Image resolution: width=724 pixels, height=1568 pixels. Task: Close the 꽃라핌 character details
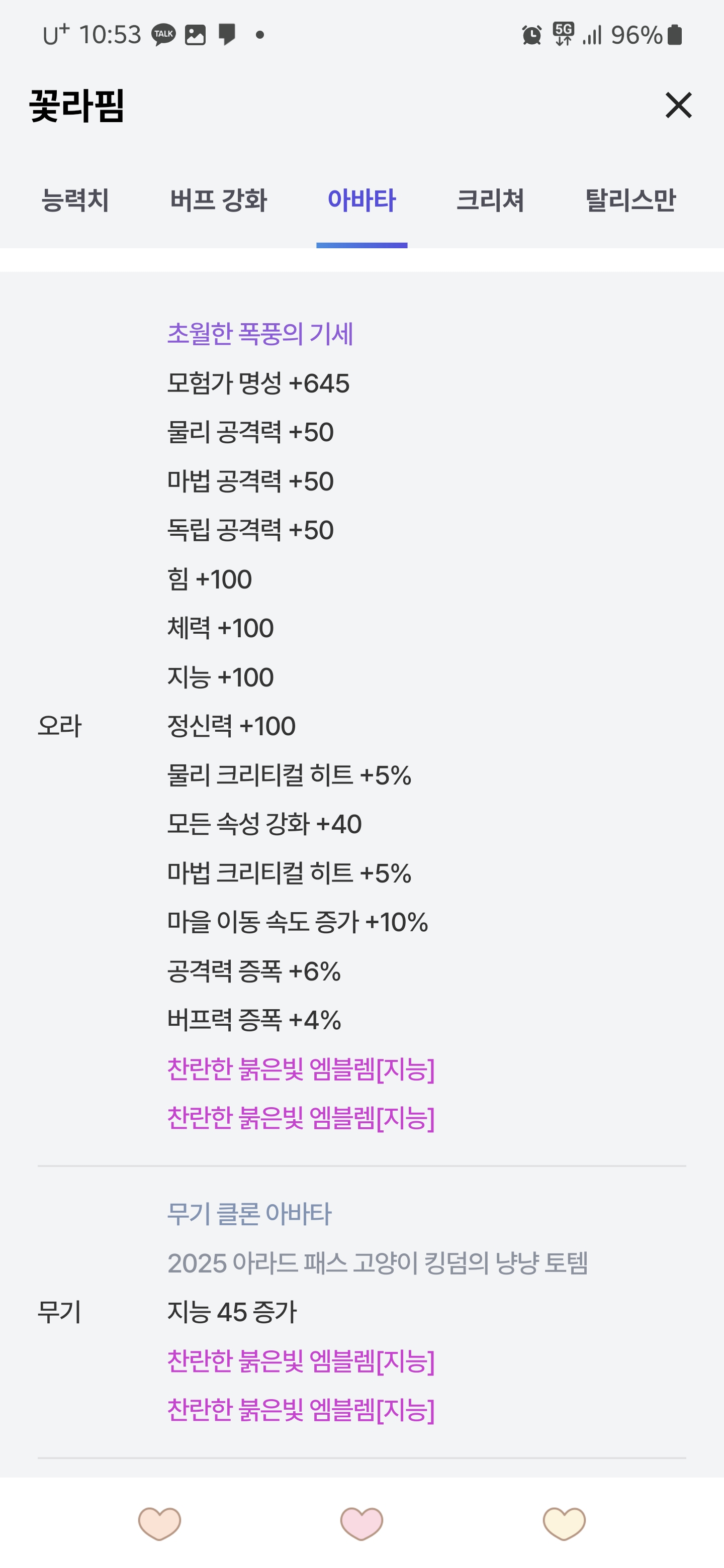tap(678, 106)
